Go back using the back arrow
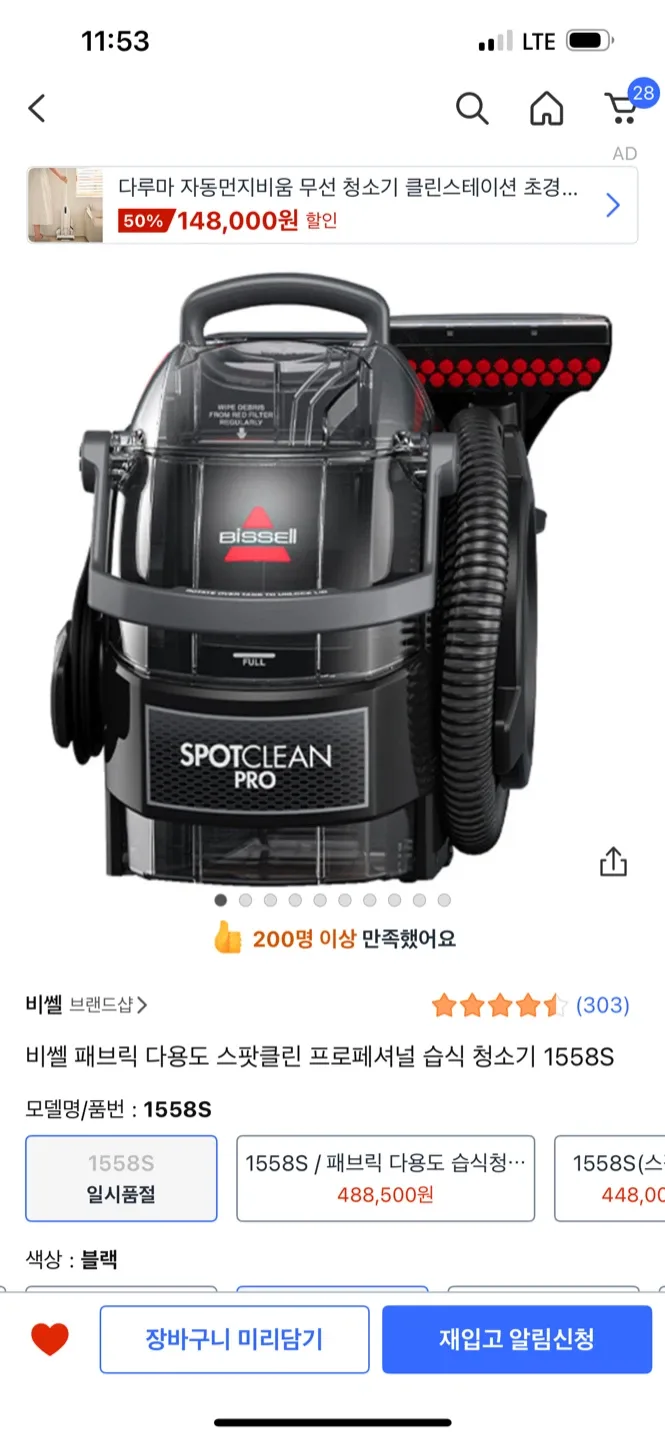 click(37, 108)
